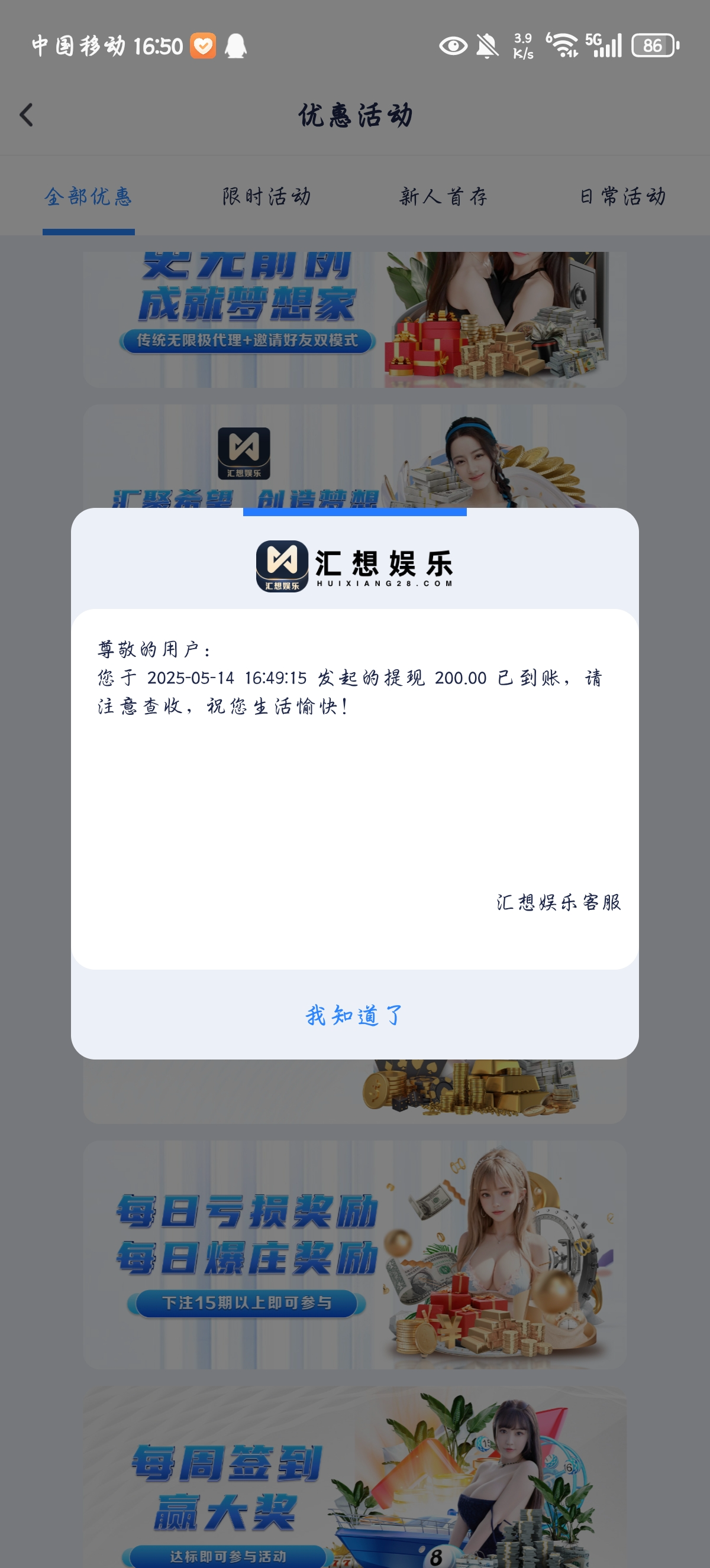Select the 日常活动 tab
Screen dimensions: 710x1568
tap(622, 197)
